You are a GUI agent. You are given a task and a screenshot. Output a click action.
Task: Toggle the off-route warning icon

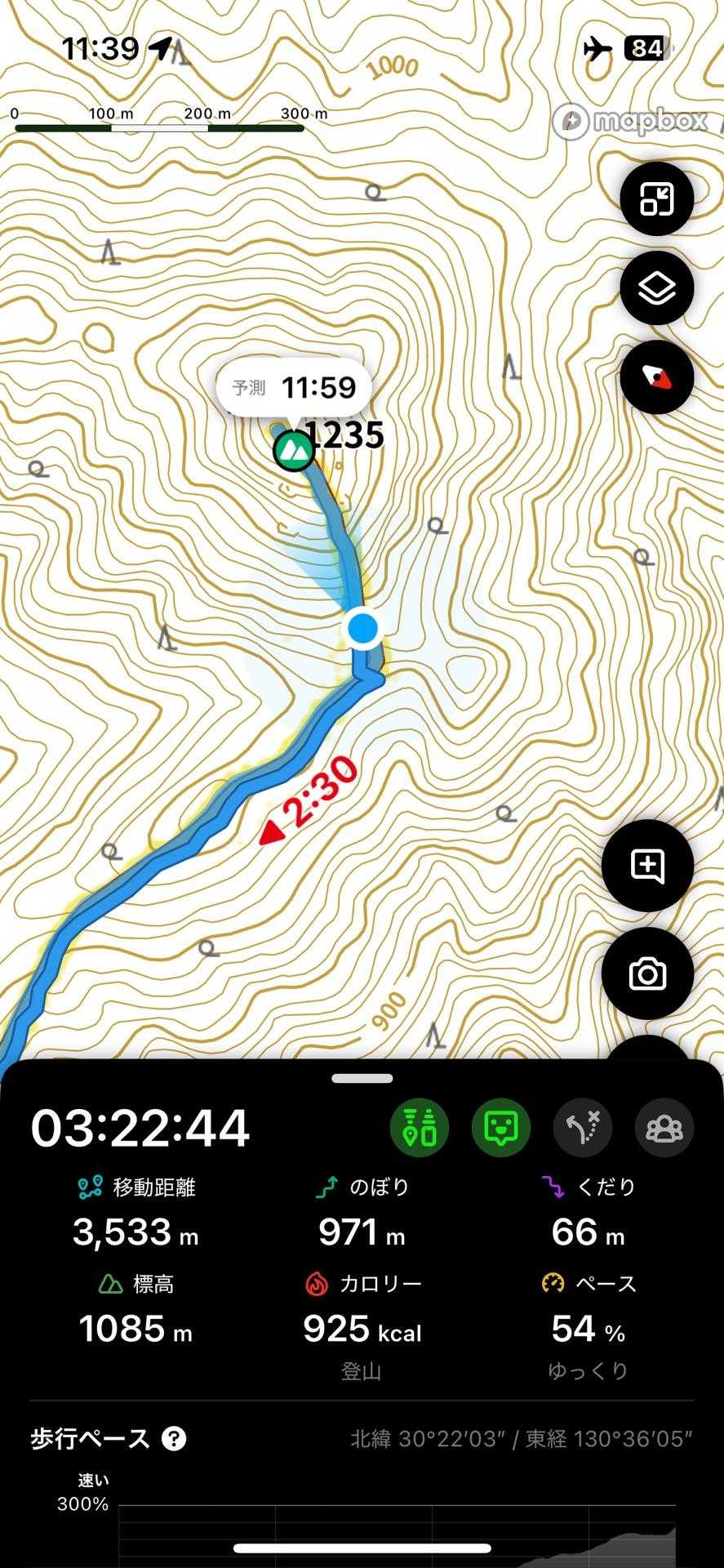pos(583,1128)
